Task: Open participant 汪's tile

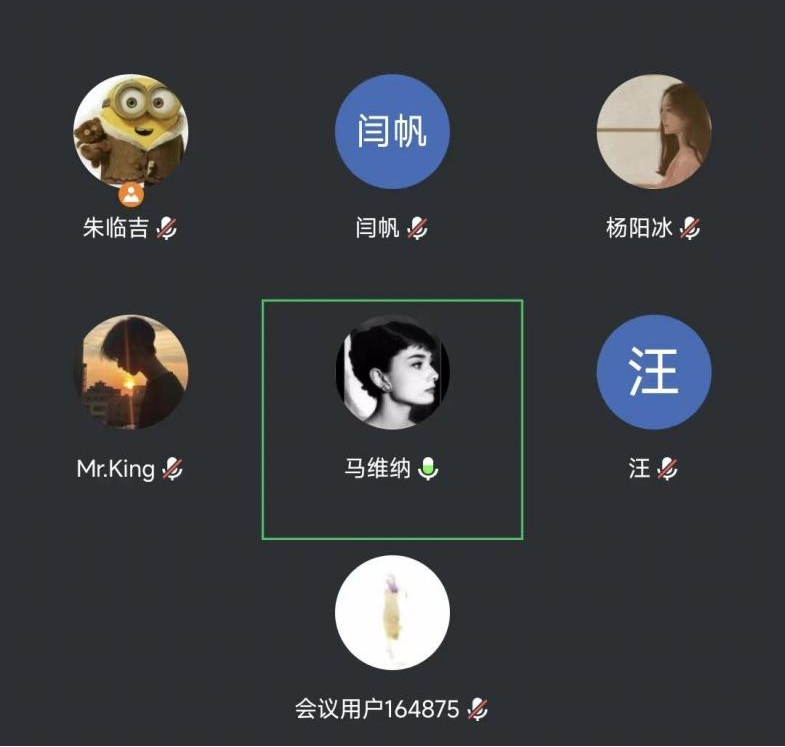Action: point(654,372)
